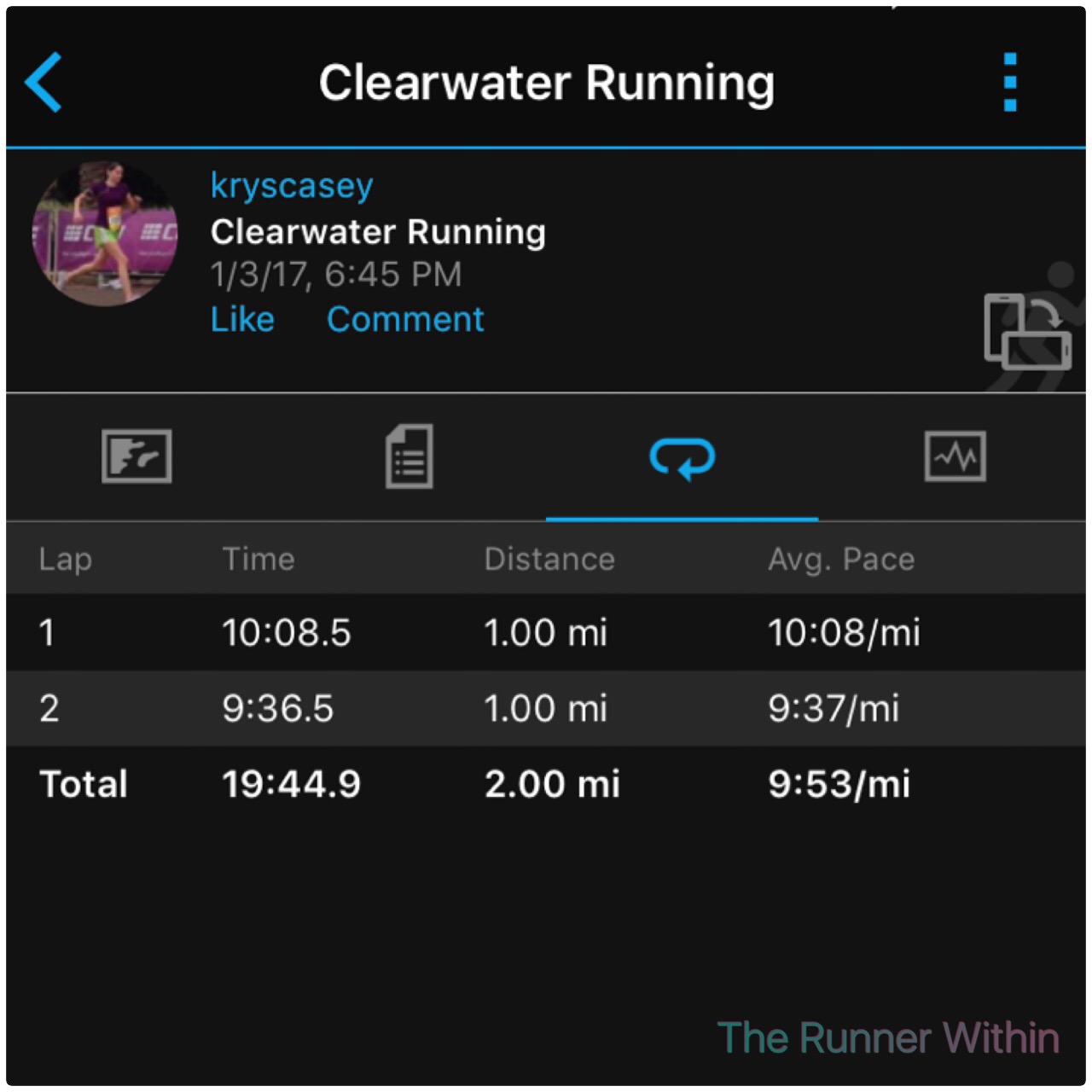
Task: Switch to the map overview tab
Action: pyautogui.click(x=136, y=456)
